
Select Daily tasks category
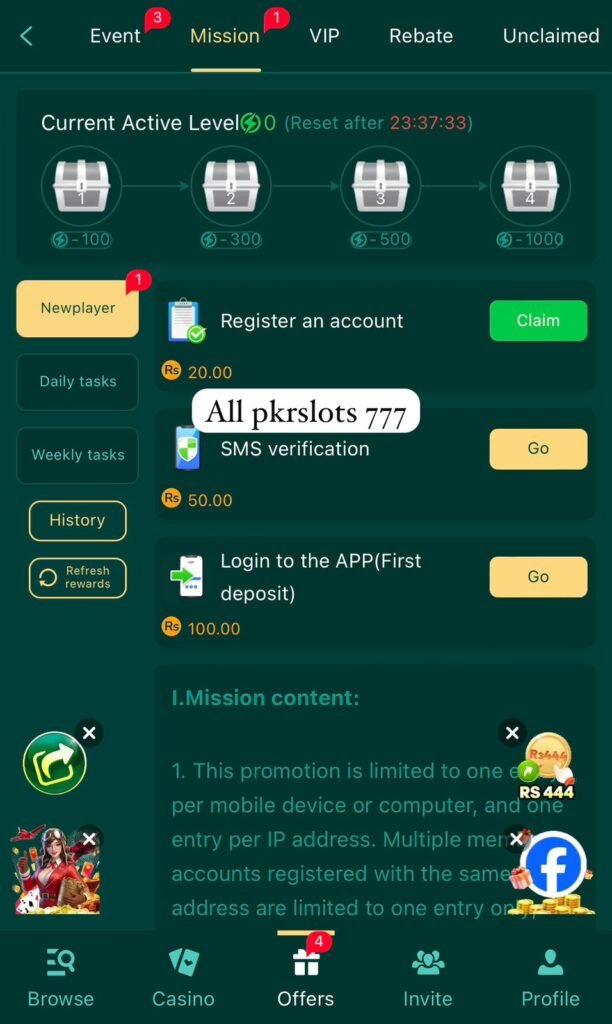[x=78, y=381]
